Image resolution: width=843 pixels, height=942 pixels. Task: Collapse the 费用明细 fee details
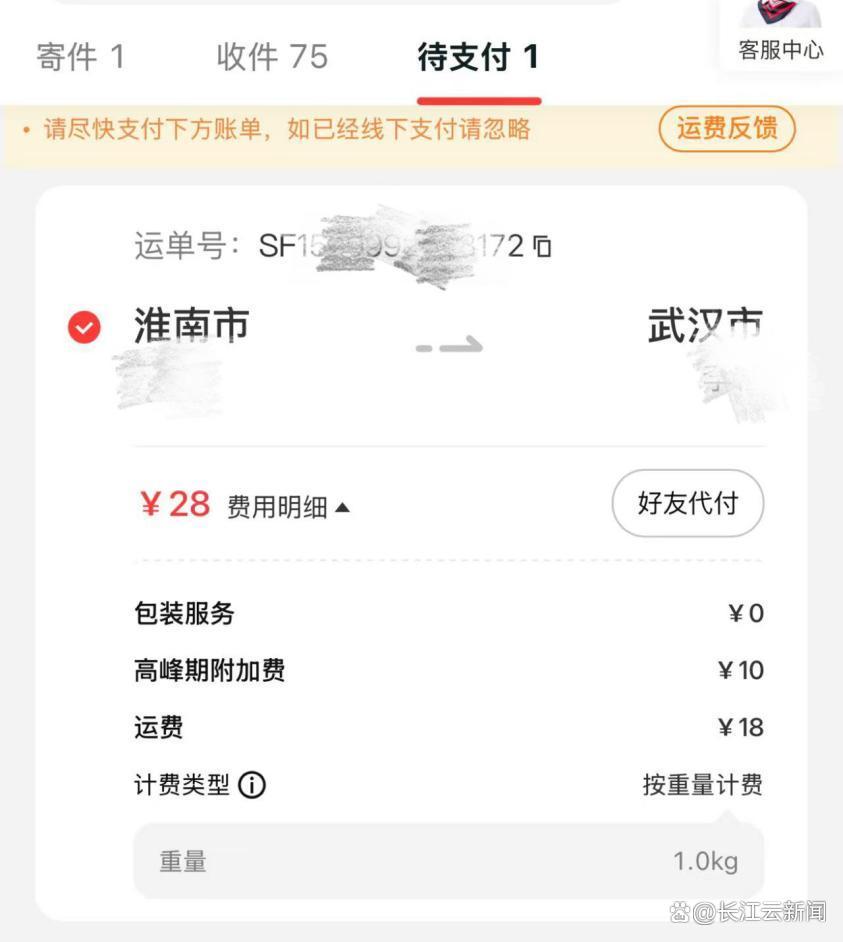tap(288, 507)
